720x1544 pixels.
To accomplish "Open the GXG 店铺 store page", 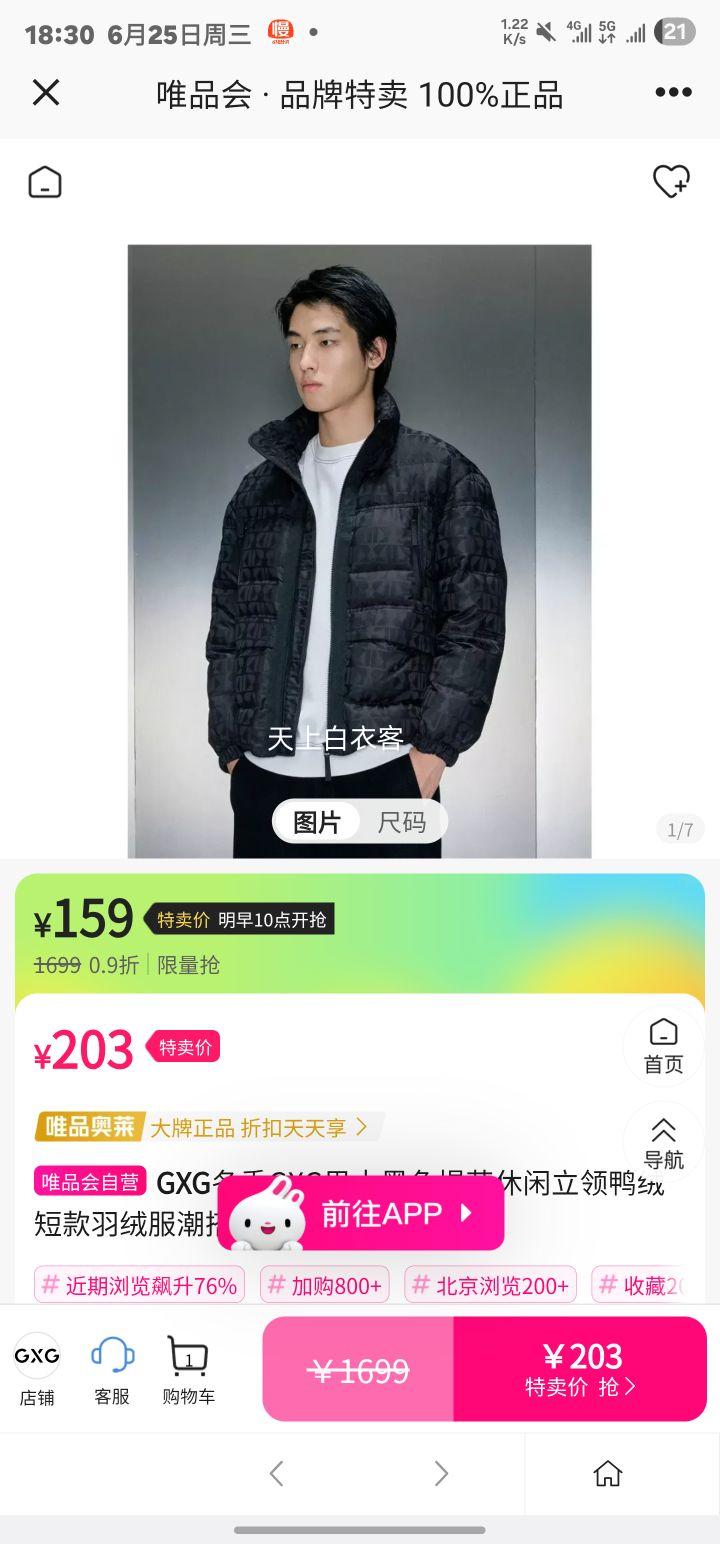I will click(37, 1368).
